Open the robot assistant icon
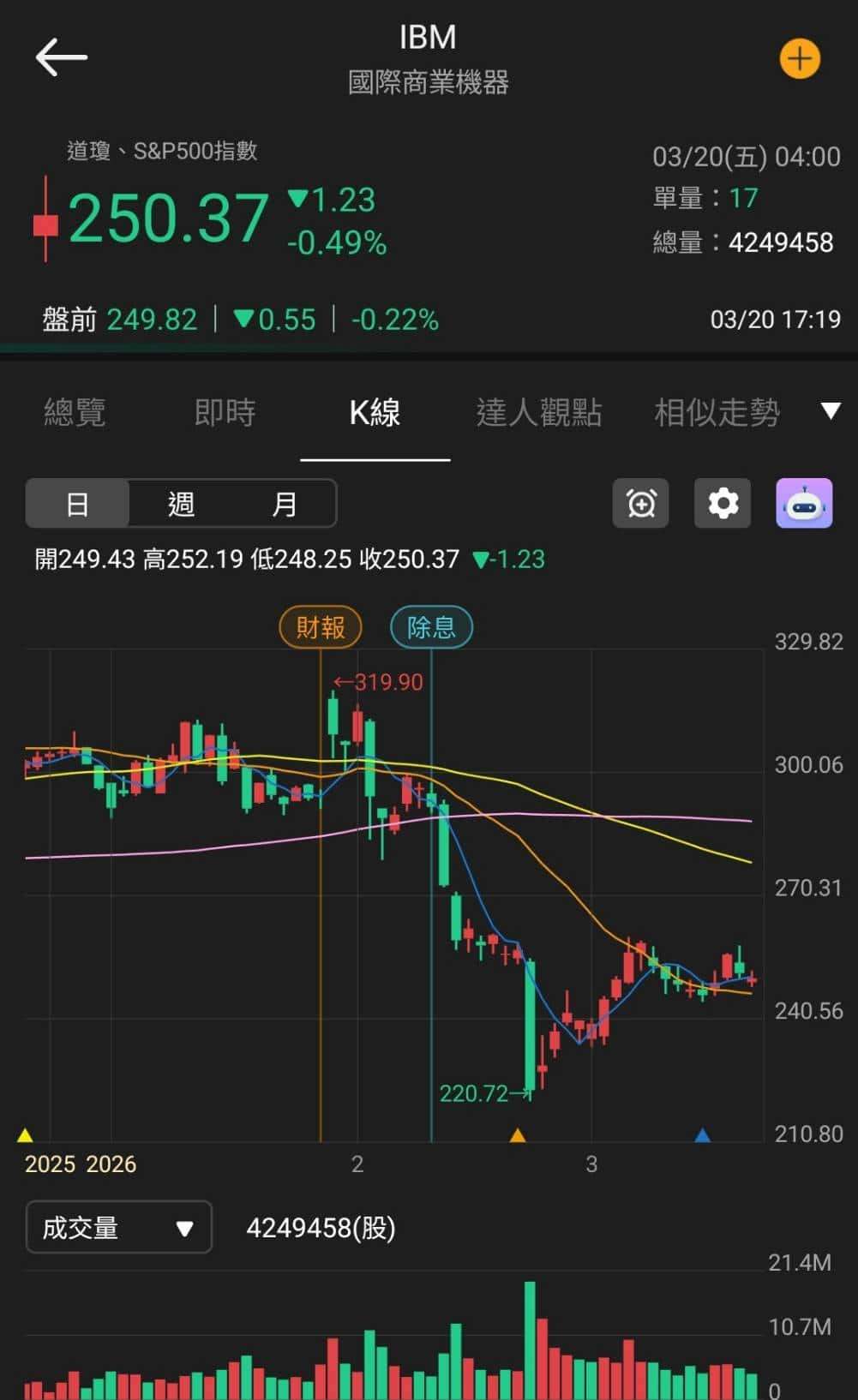The image size is (858, 1400). point(803,503)
